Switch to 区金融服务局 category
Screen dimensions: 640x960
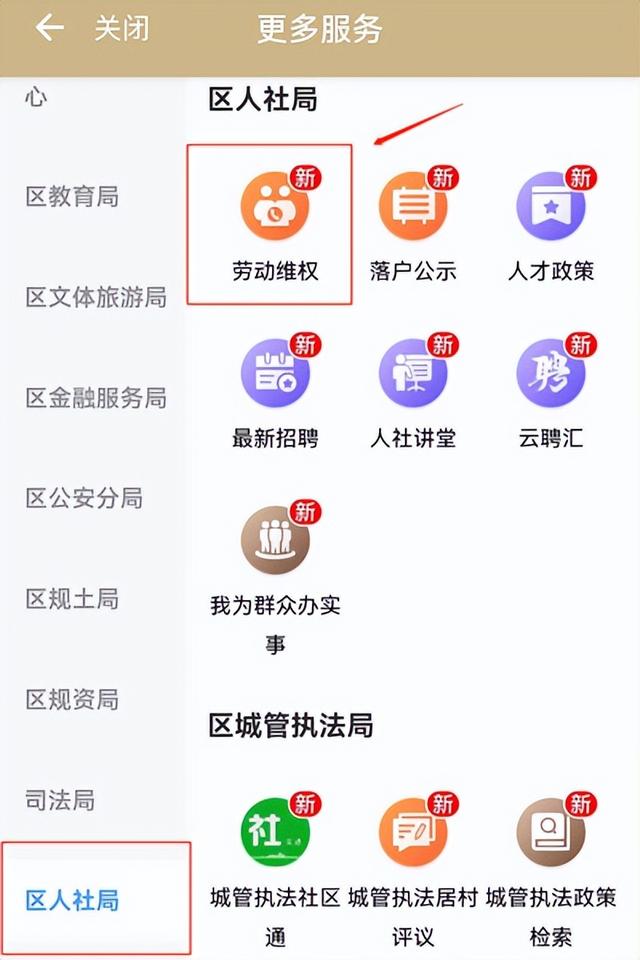click(96, 398)
